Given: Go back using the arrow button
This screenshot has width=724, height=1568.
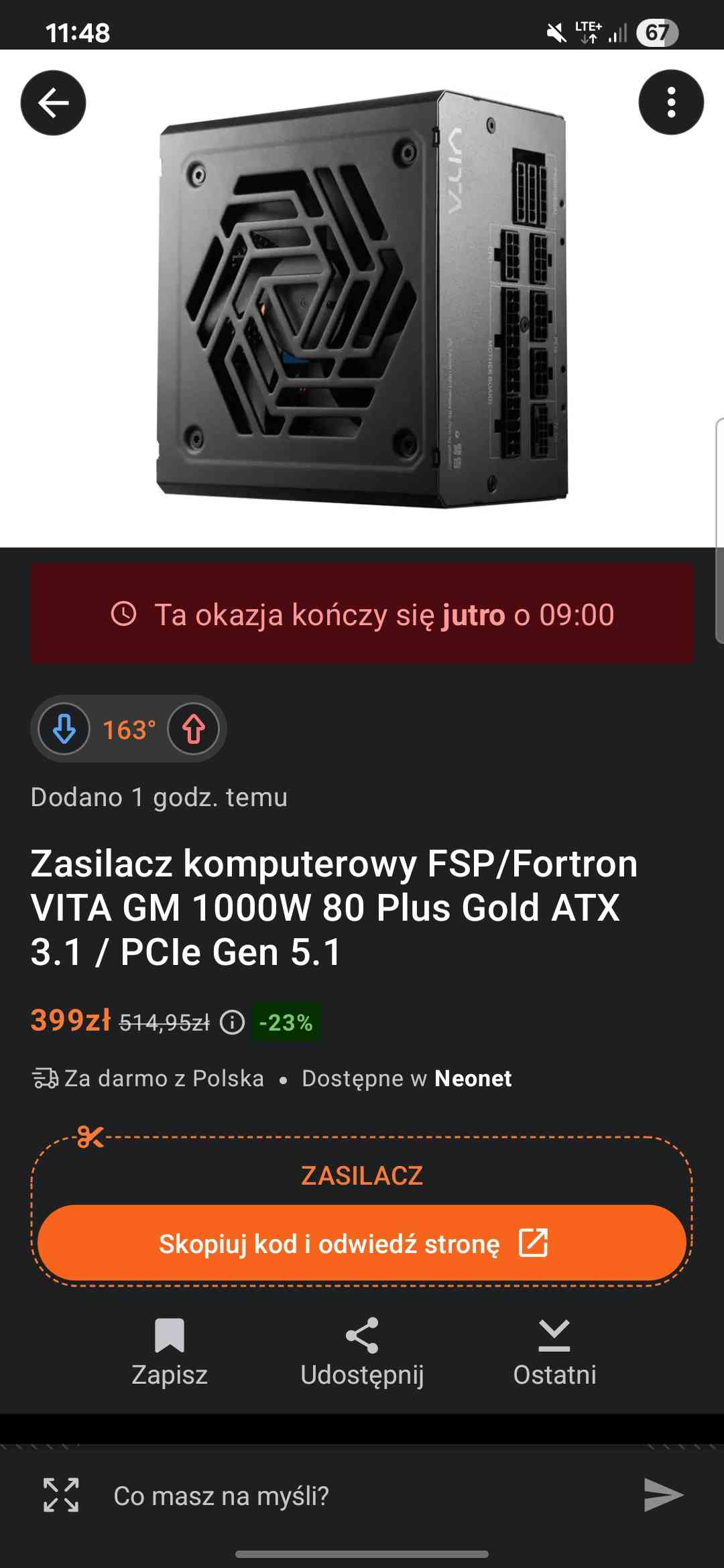Looking at the screenshot, I should tap(54, 103).
